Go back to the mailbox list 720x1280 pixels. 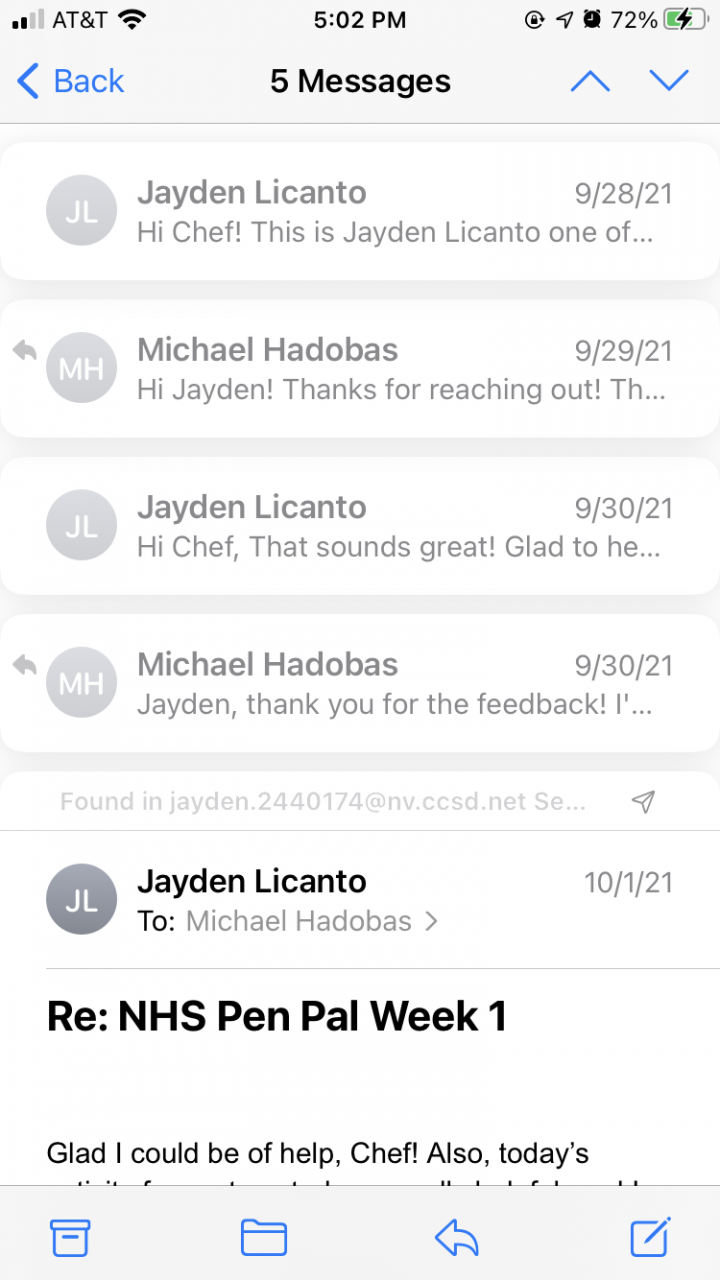pos(70,81)
